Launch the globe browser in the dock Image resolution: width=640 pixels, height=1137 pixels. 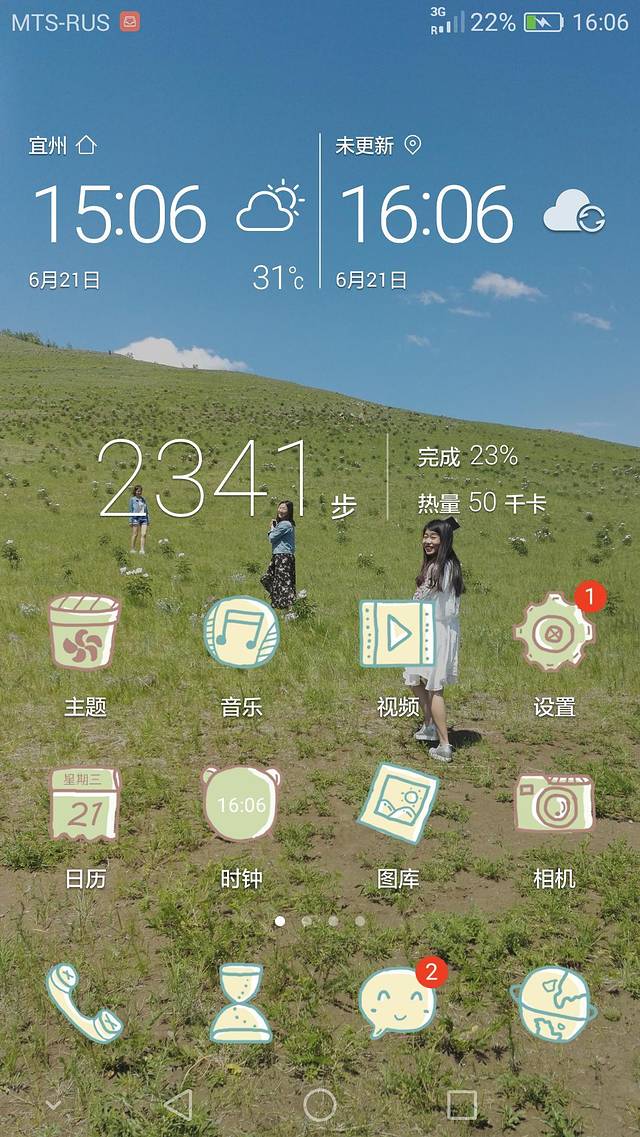click(x=553, y=1003)
